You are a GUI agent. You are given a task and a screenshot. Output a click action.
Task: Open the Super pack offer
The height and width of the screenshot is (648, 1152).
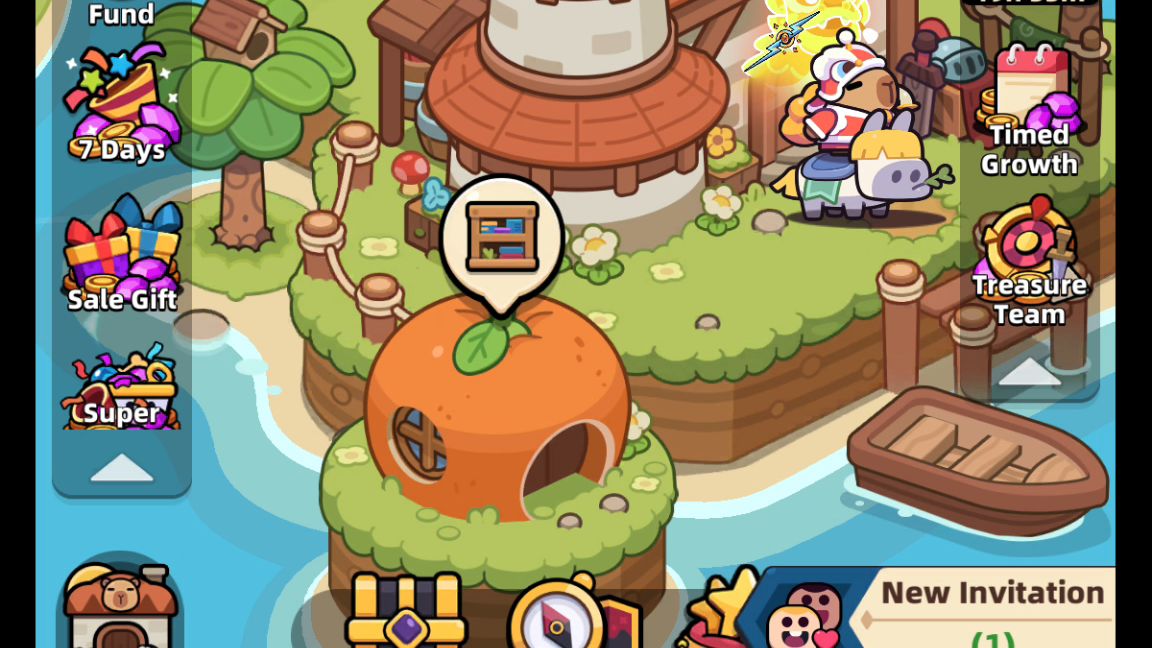coord(121,392)
